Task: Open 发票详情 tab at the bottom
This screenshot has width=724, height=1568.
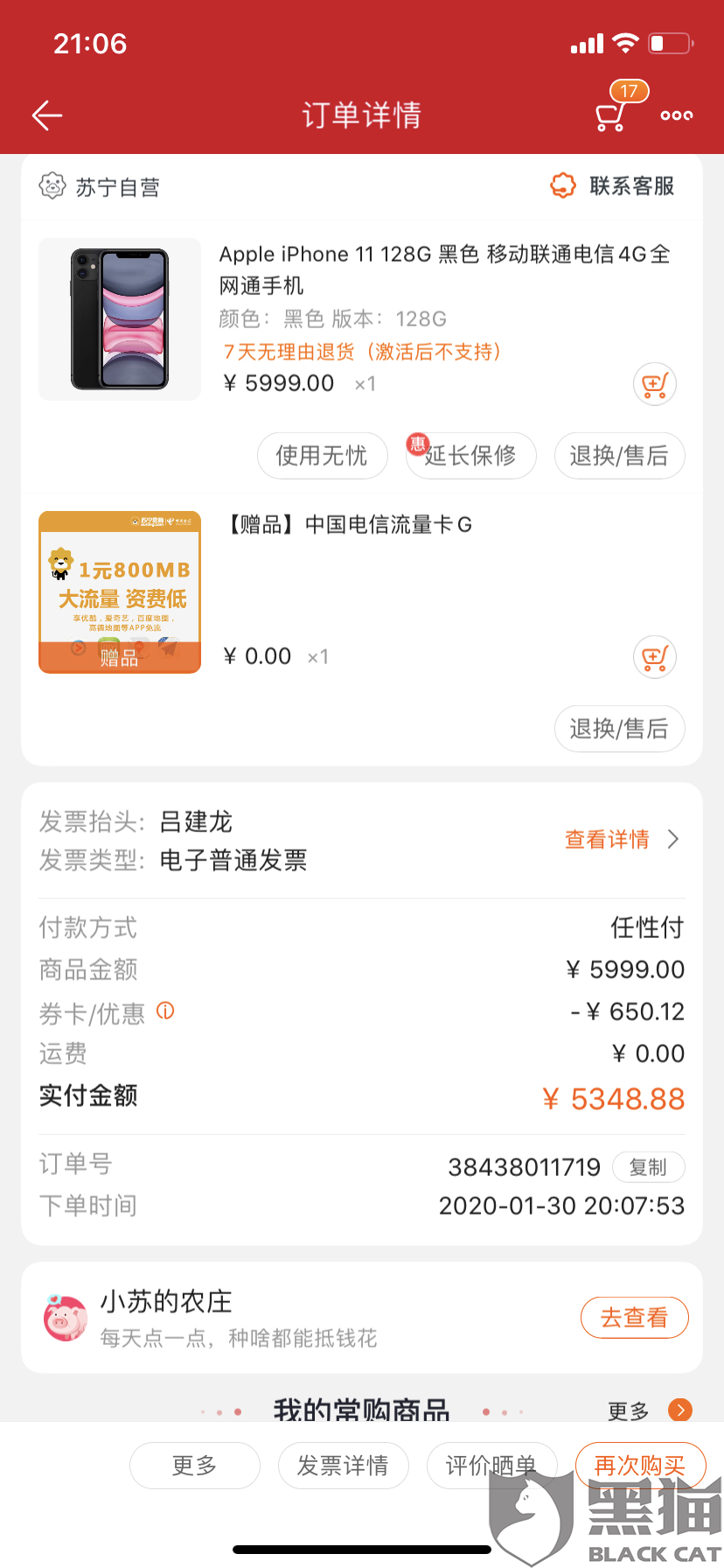Action: 343,1465
